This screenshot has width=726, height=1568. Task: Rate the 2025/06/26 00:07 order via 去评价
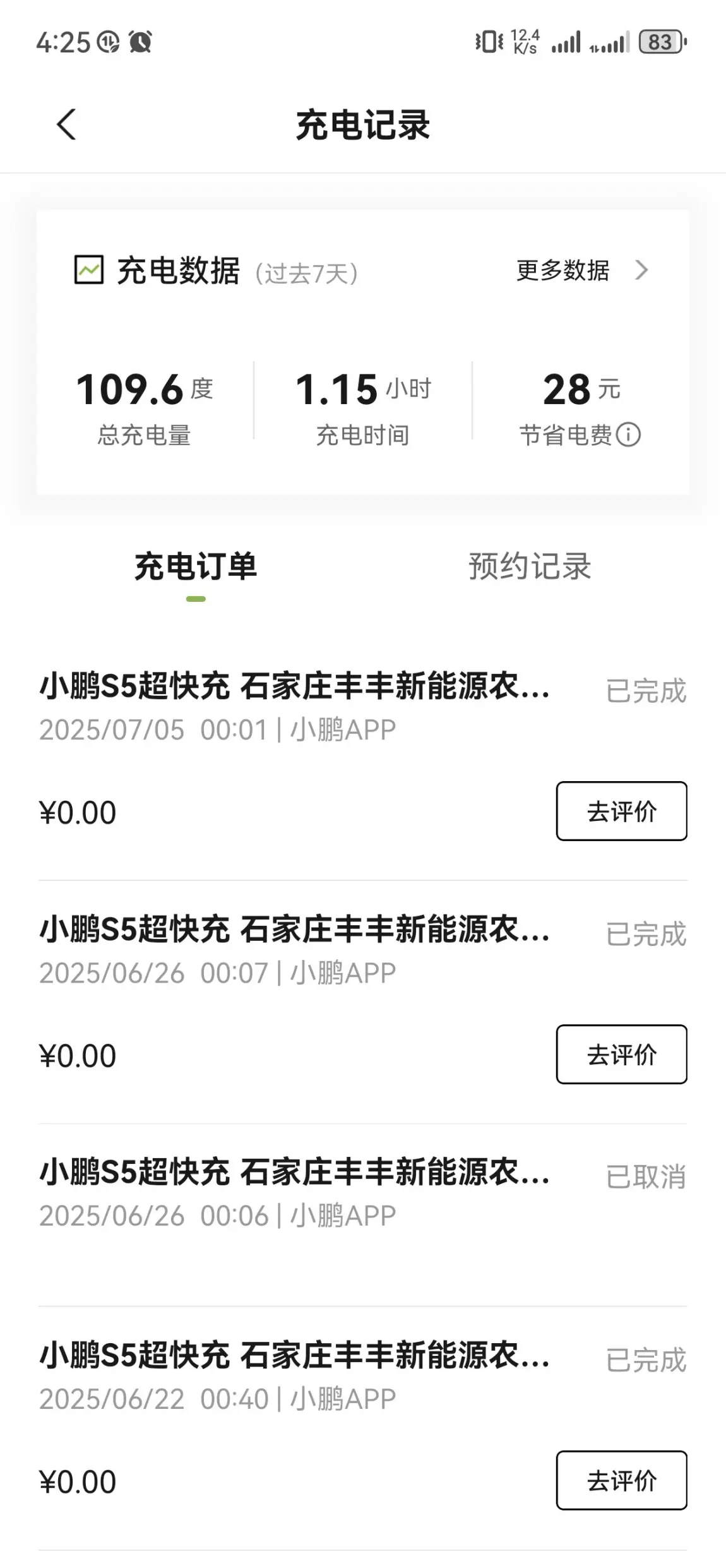click(622, 1054)
